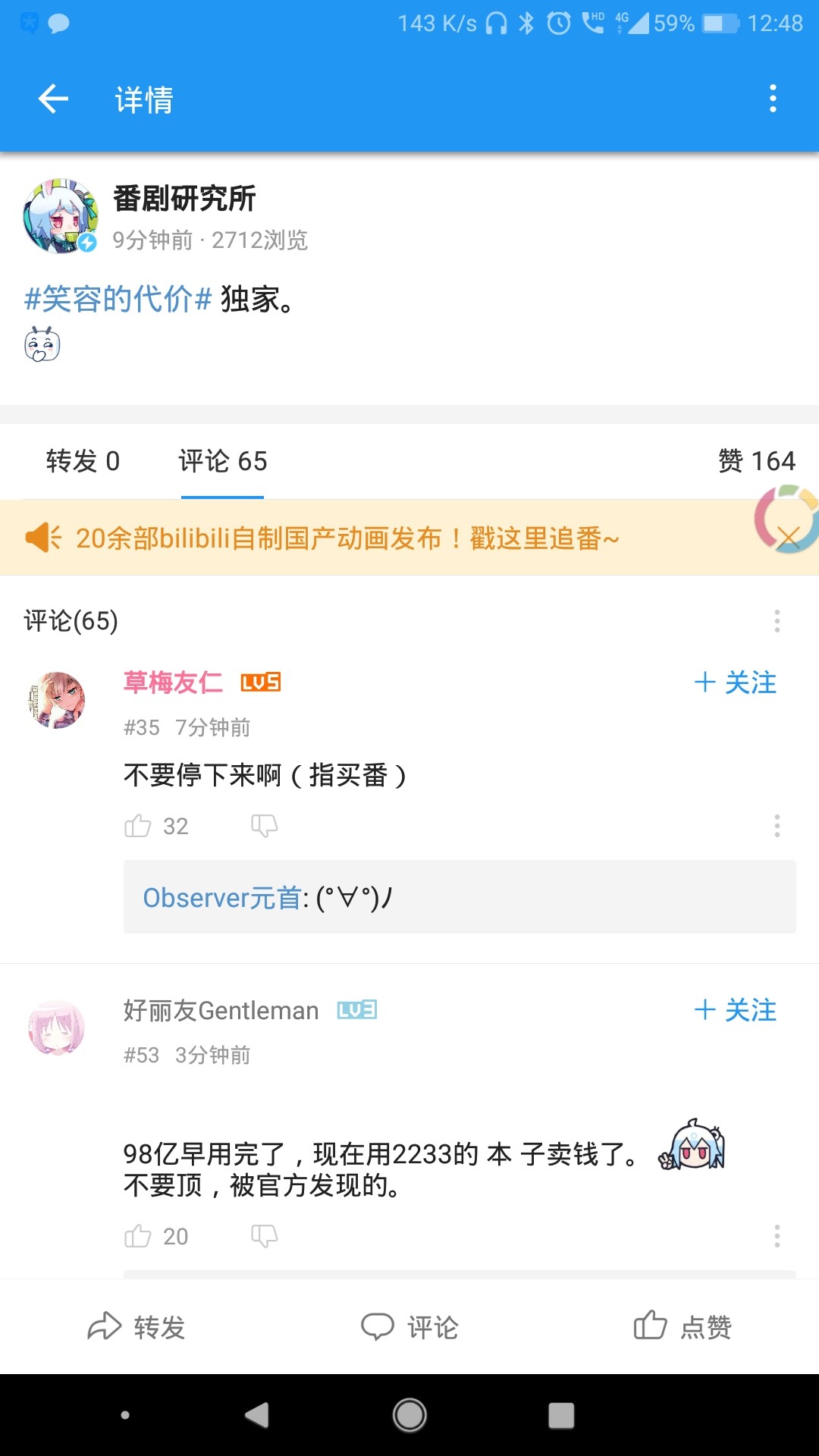The width and height of the screenshot is (819, 1456).
Task: Like 好丽友Gentleman's comment
Action: [138, 1237]
